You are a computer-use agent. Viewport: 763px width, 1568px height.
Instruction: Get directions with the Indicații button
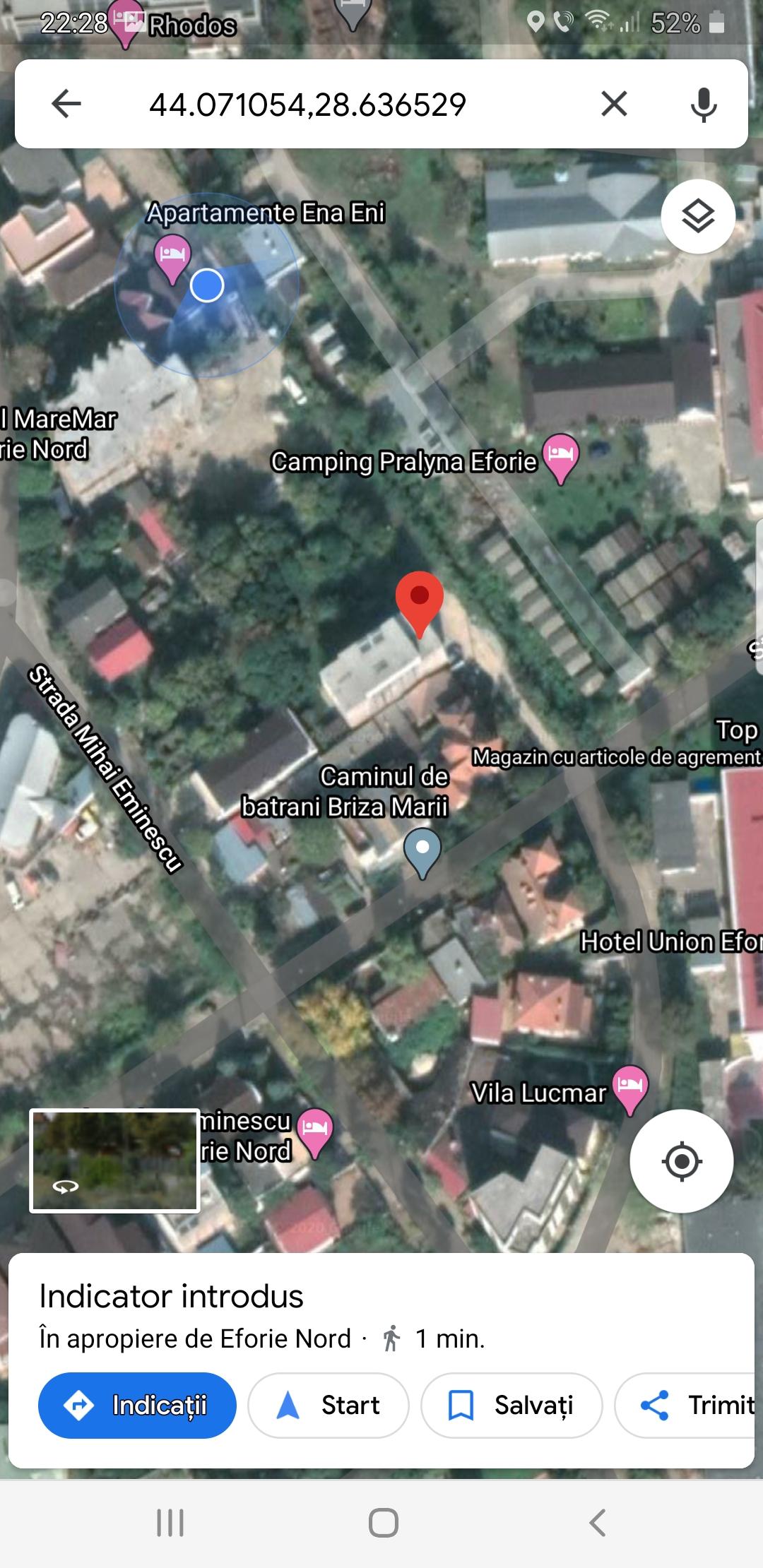pos(137,1405)
